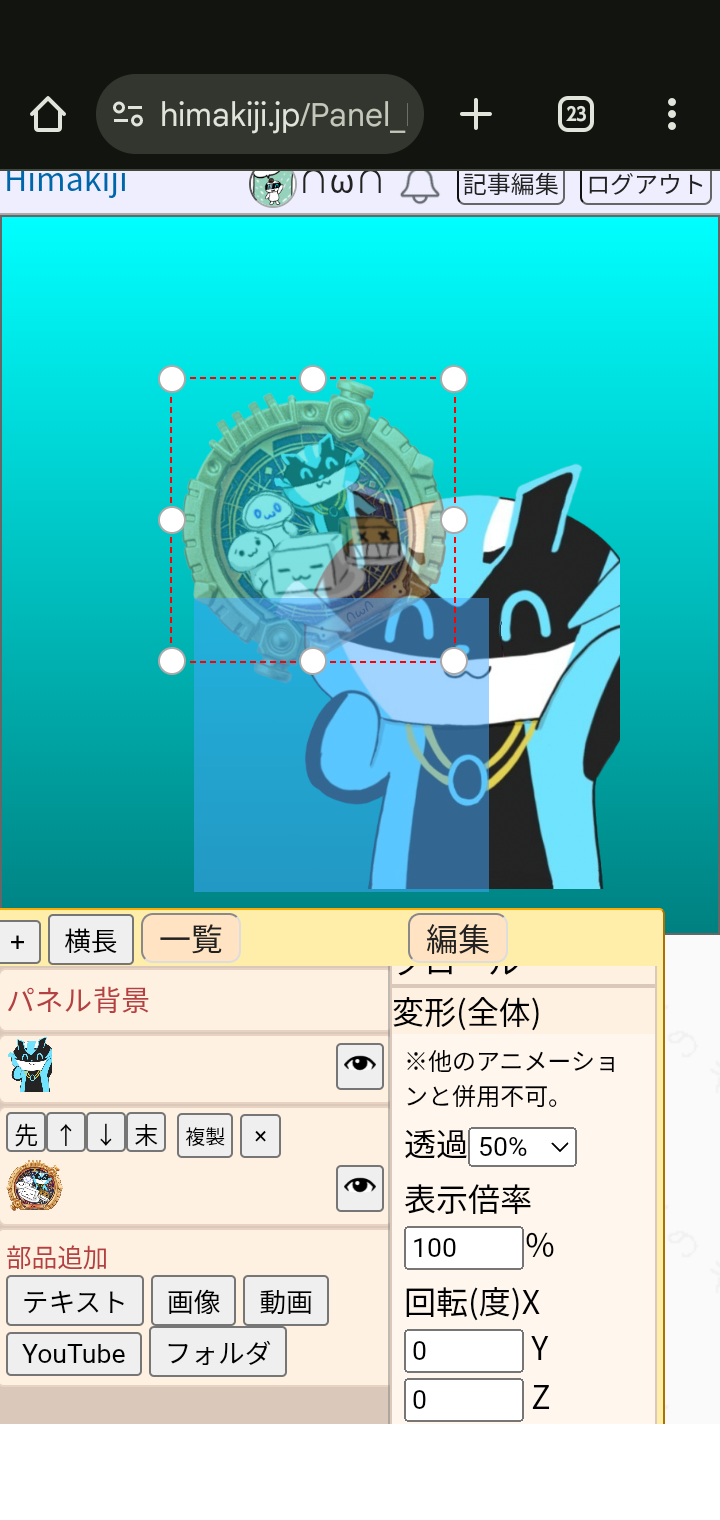The width and height of the screenshot is (720, 1520).
Task: Switch to the 編集 tab
Action: 458,939
